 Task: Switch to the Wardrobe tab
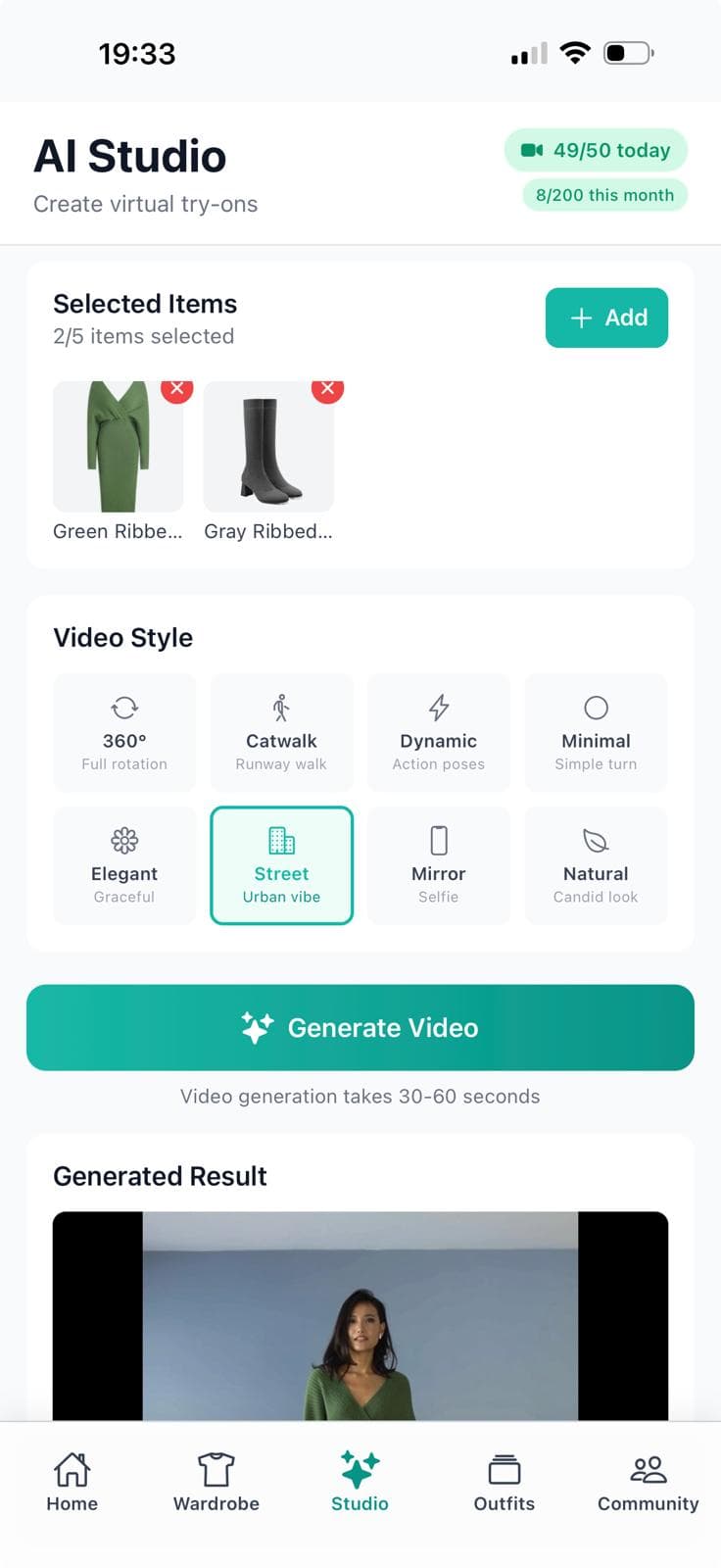coord(216,1482)
